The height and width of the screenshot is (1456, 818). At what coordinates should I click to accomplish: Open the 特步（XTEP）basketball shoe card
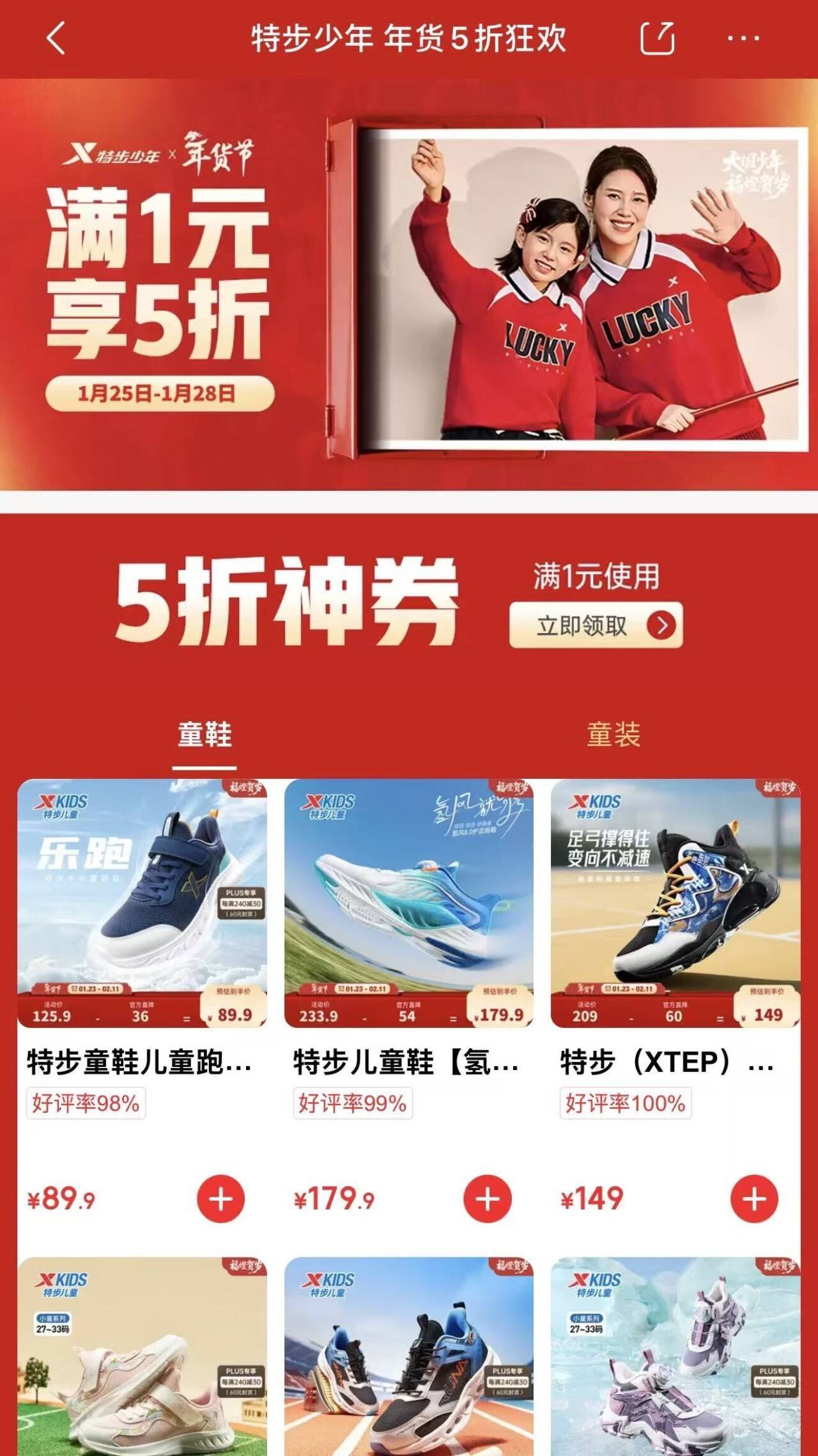point(675,903)
